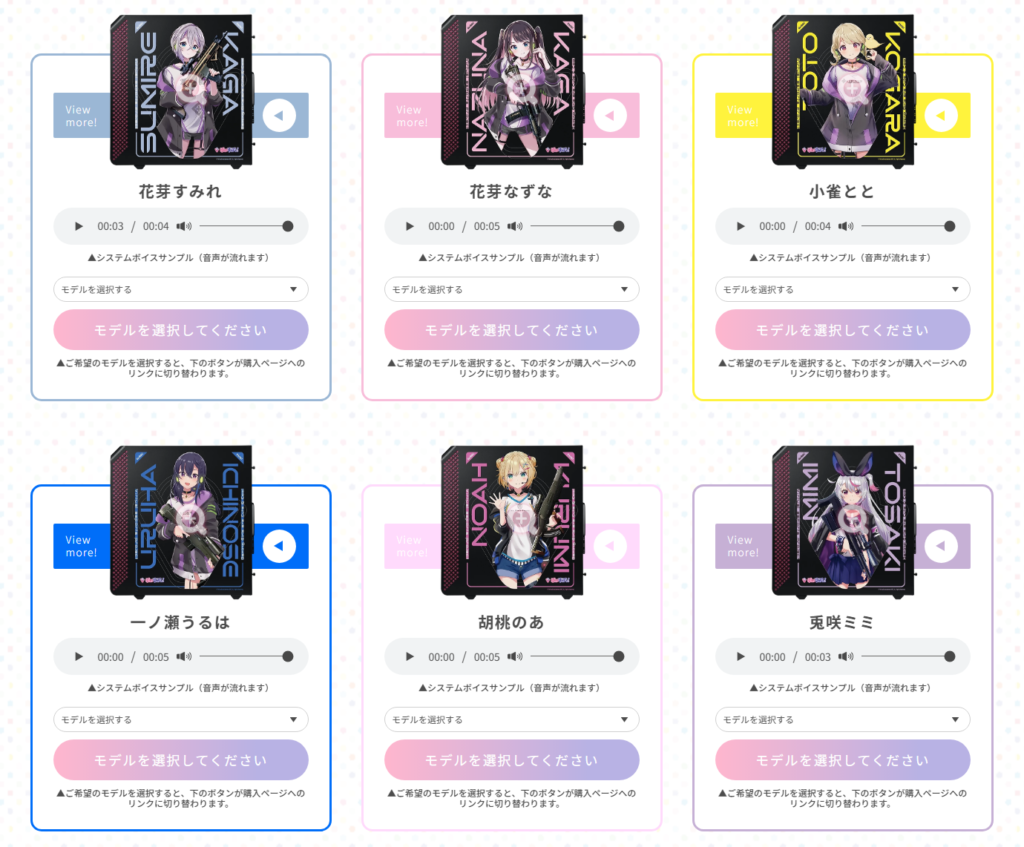Viewport: 1024px width, 847px height.
Task: Play the 花芽すみれ voice sample
Action: click(78, 226)
